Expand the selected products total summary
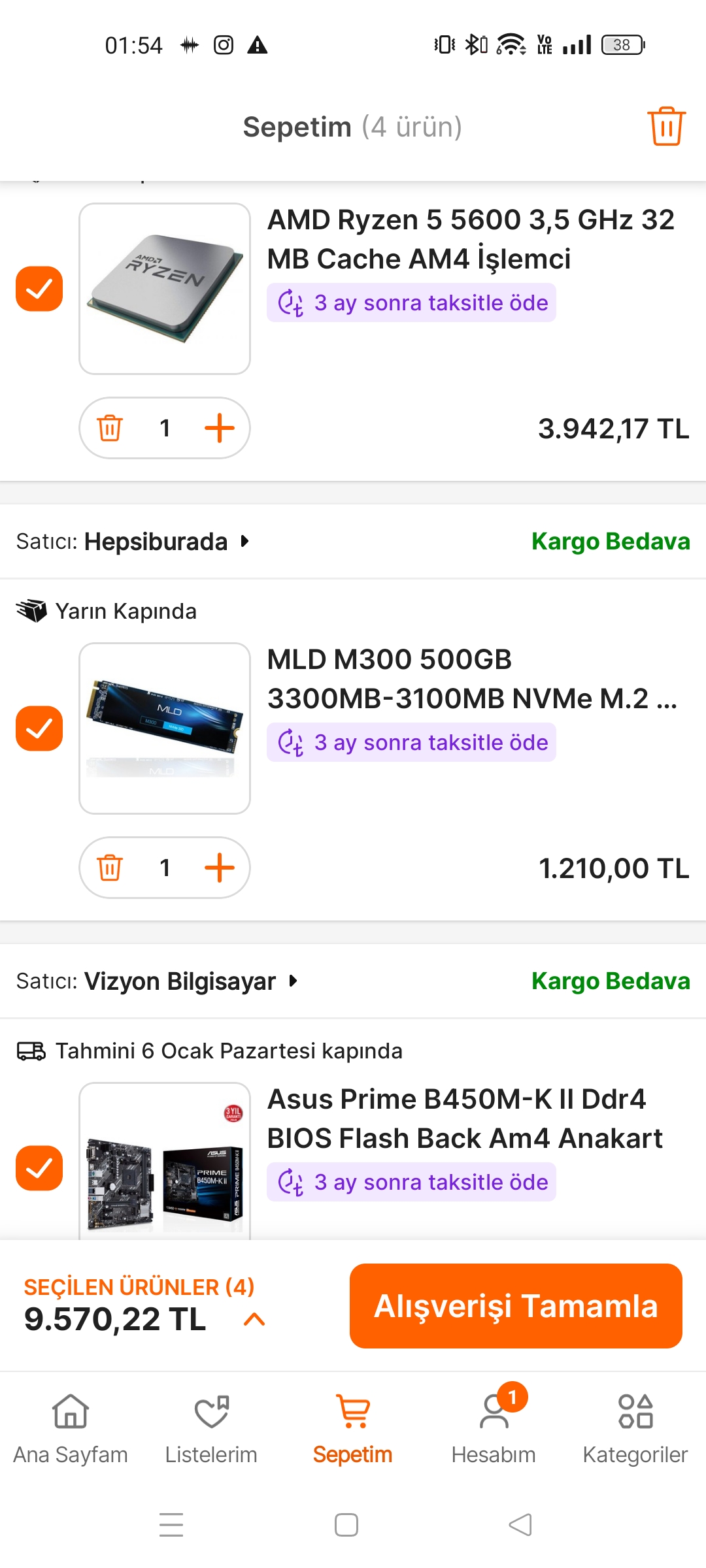The width and height of the screenshot is (706, 1568). [x=254, y=1319]
